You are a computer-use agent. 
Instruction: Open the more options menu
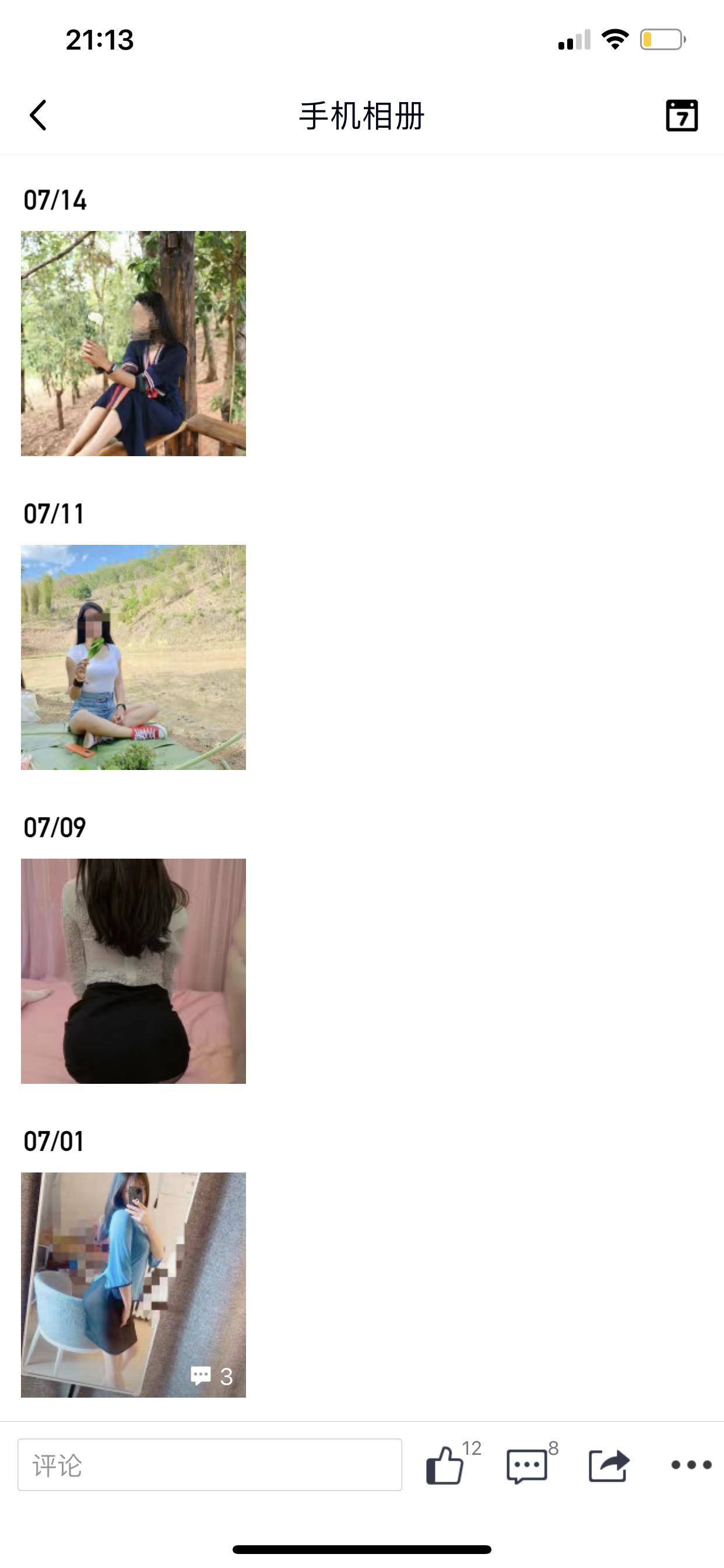pos(691,1465)
